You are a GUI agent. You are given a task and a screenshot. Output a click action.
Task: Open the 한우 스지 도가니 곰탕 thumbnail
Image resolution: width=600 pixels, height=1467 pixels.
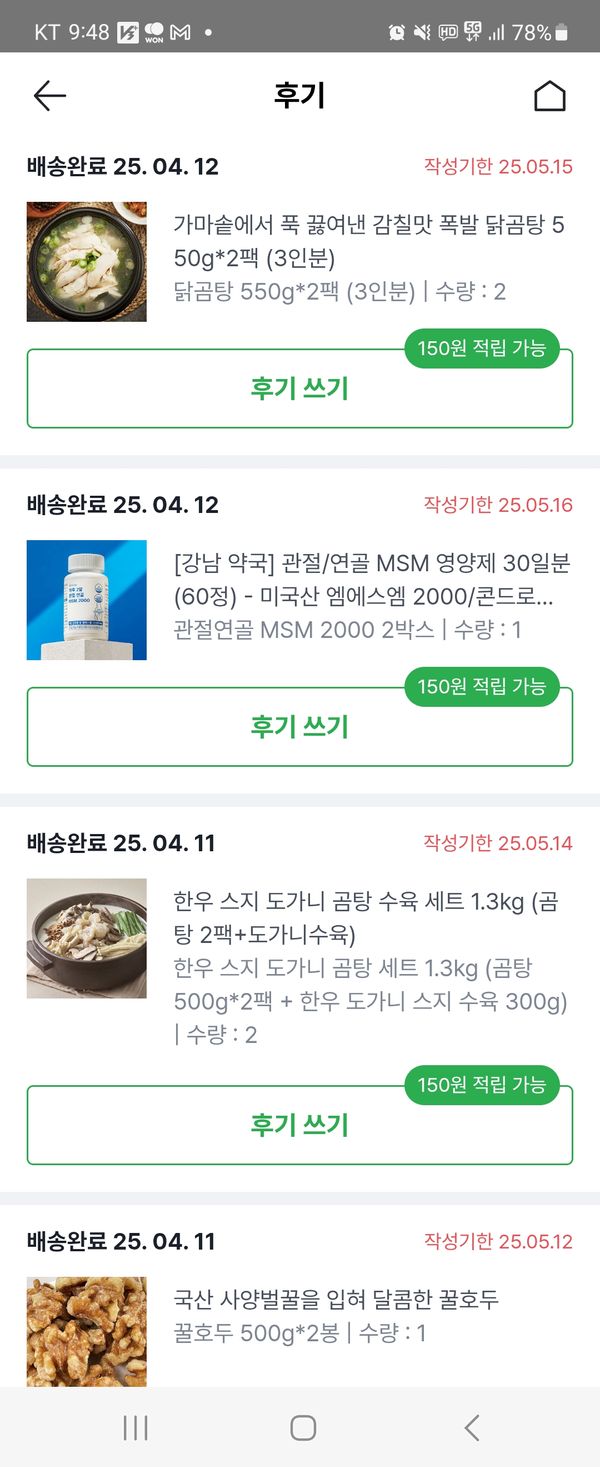click(x=87, y=938)
